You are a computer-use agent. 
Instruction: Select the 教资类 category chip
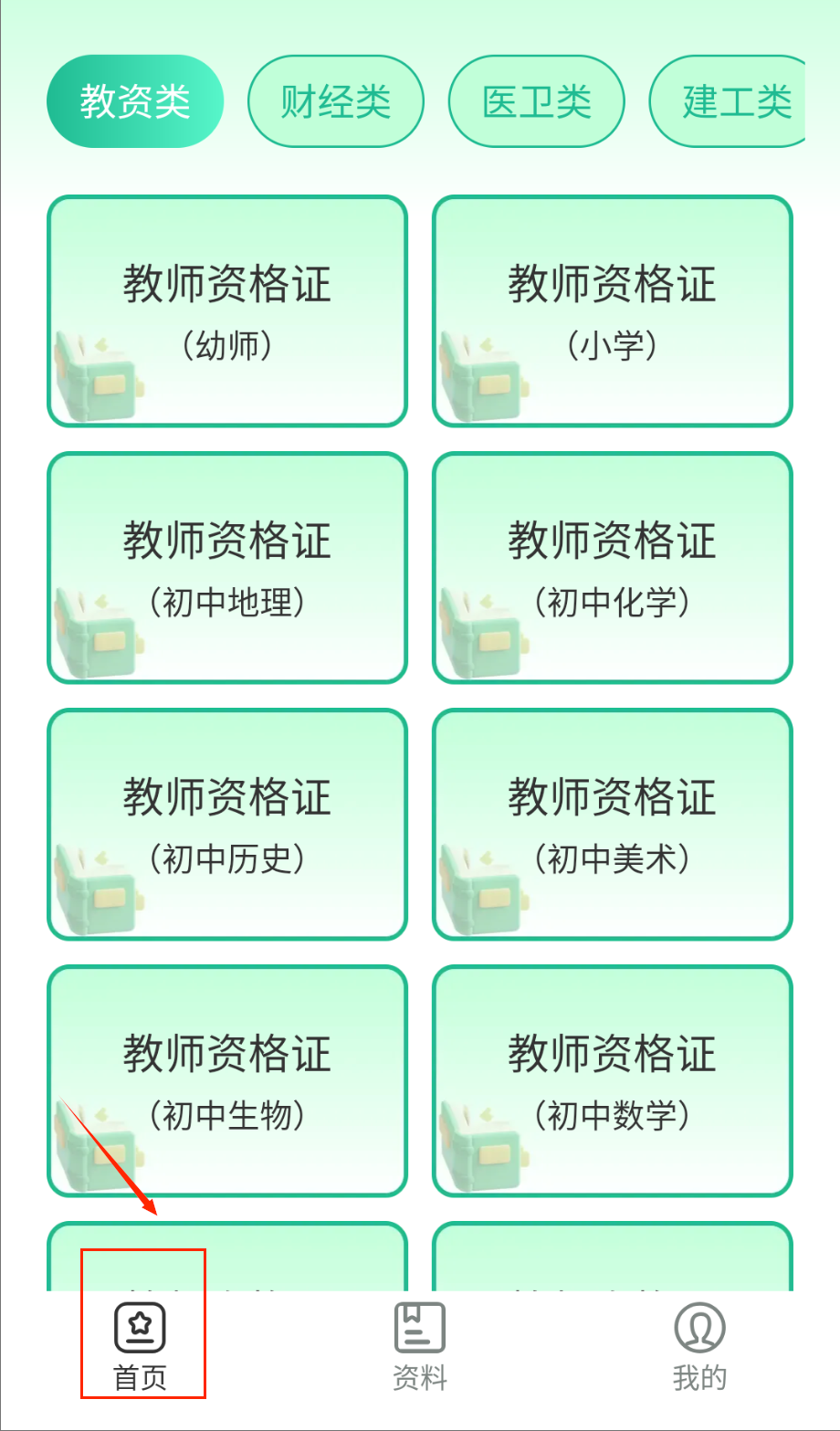(x=135, y=101)
